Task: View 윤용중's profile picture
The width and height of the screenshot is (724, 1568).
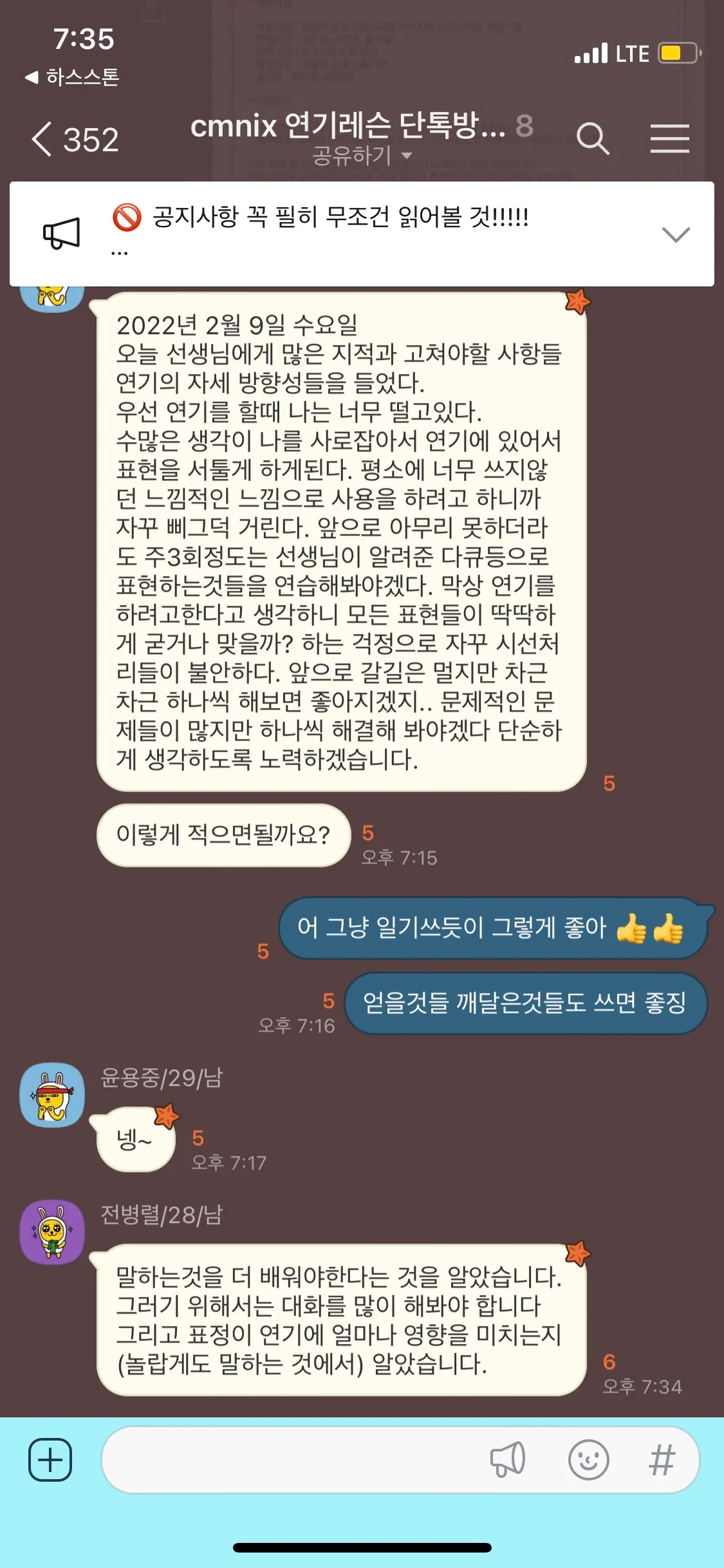Action: click(x=52, y=1094)
